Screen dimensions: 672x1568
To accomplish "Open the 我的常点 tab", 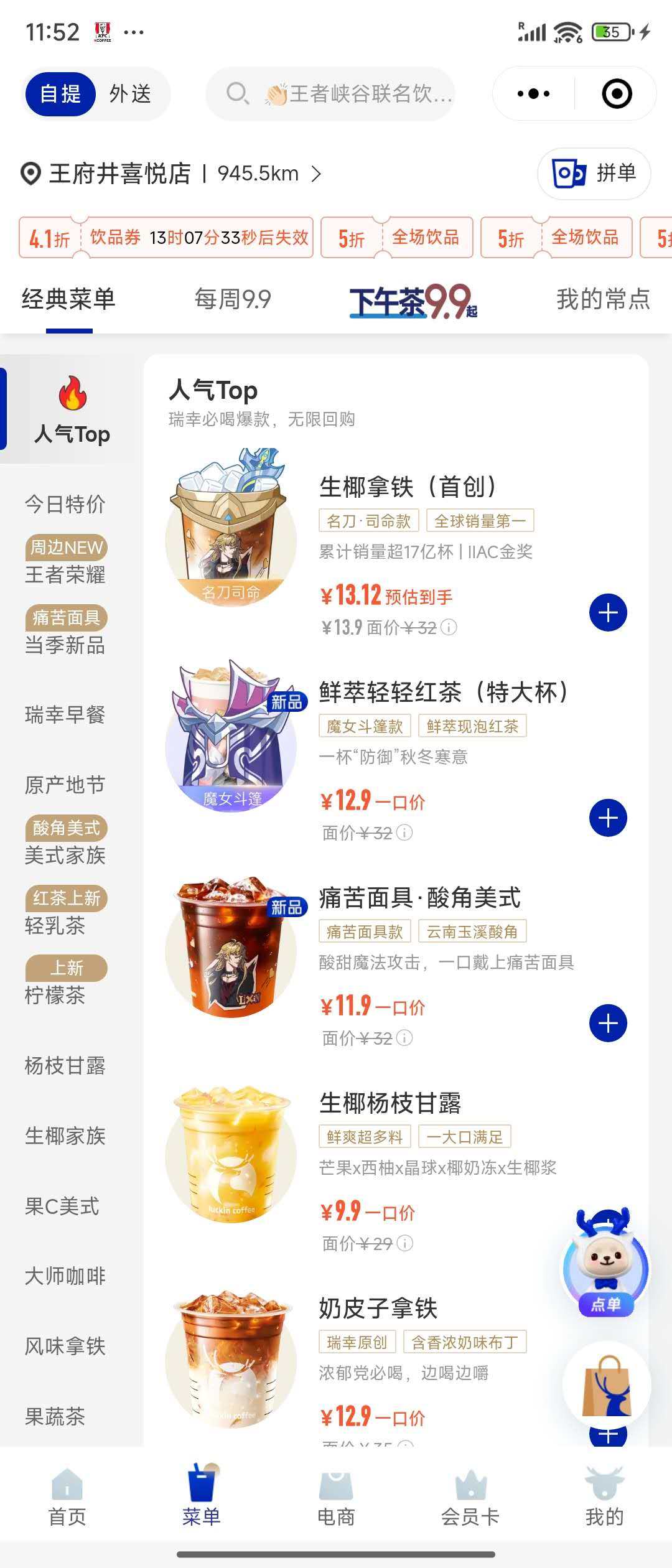I will [602, 299].
